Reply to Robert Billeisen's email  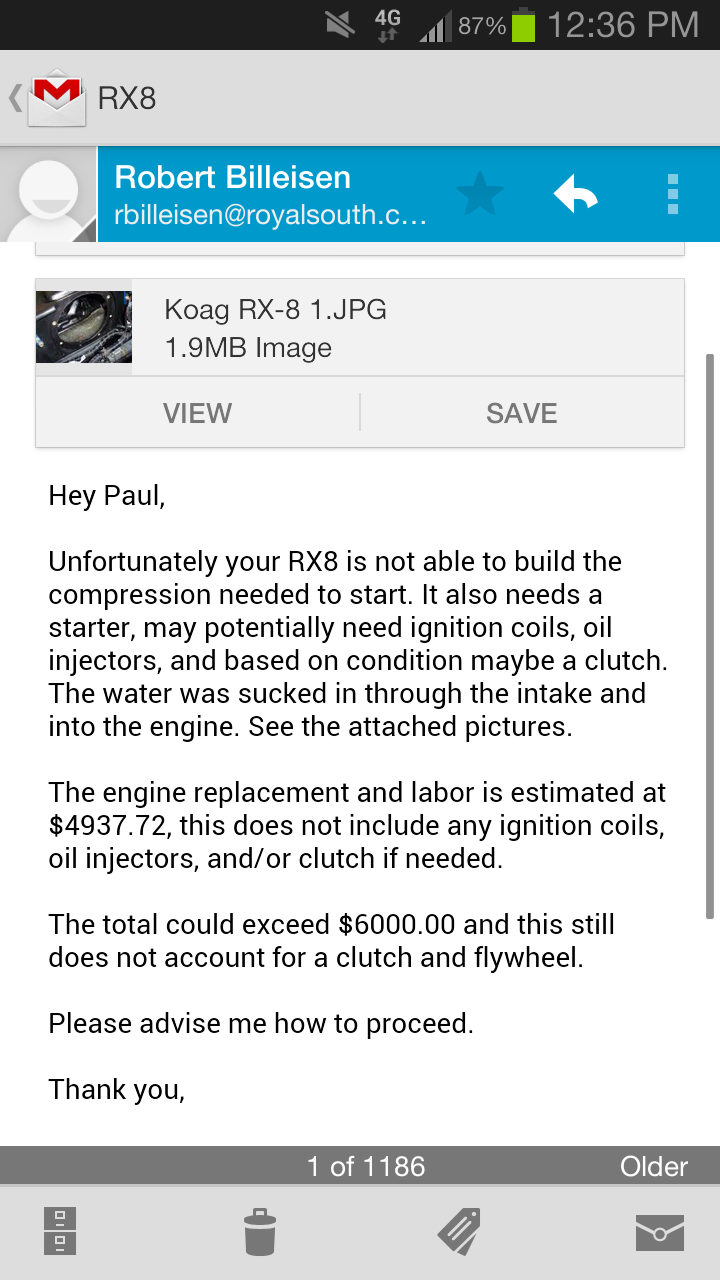[x=576, y=194]
